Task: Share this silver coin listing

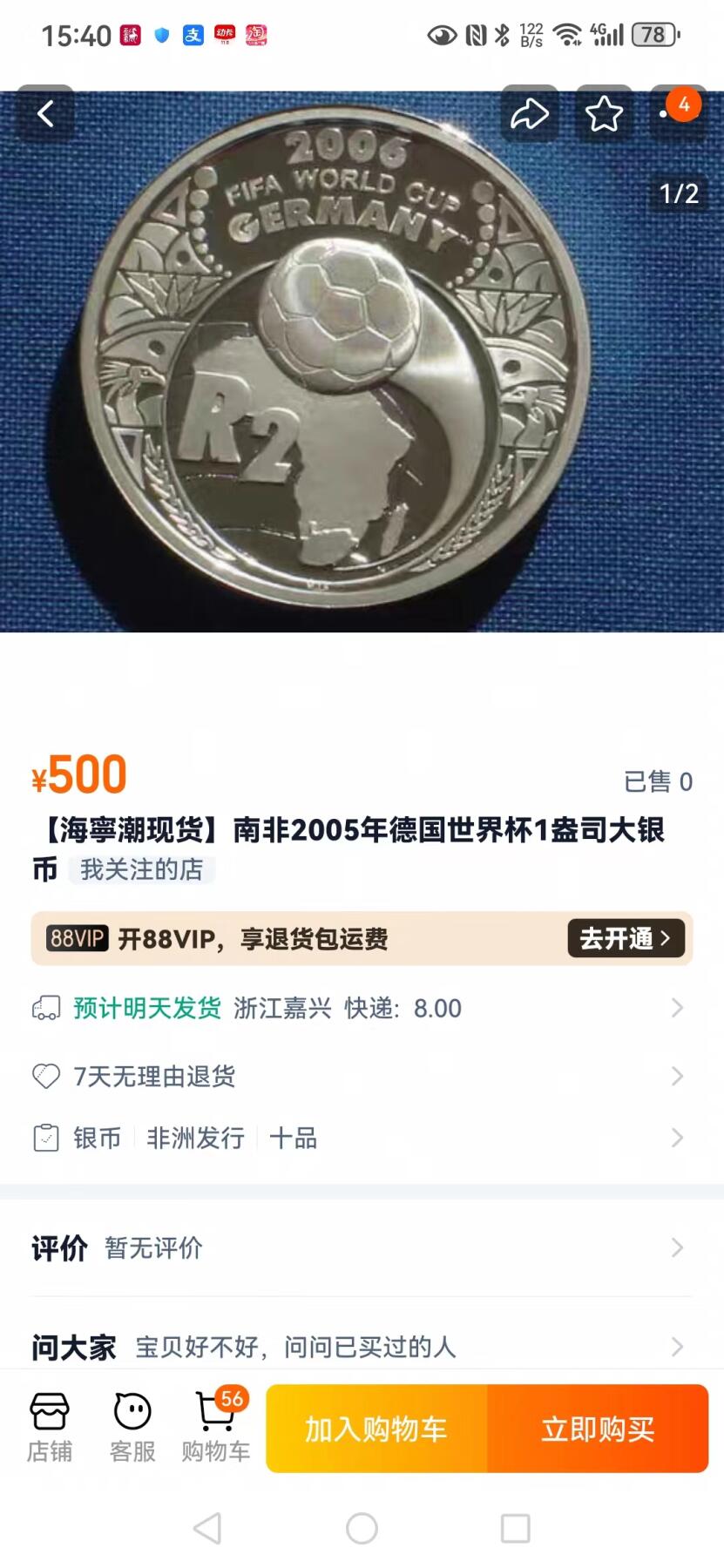Action: click(x=529, y=113)
